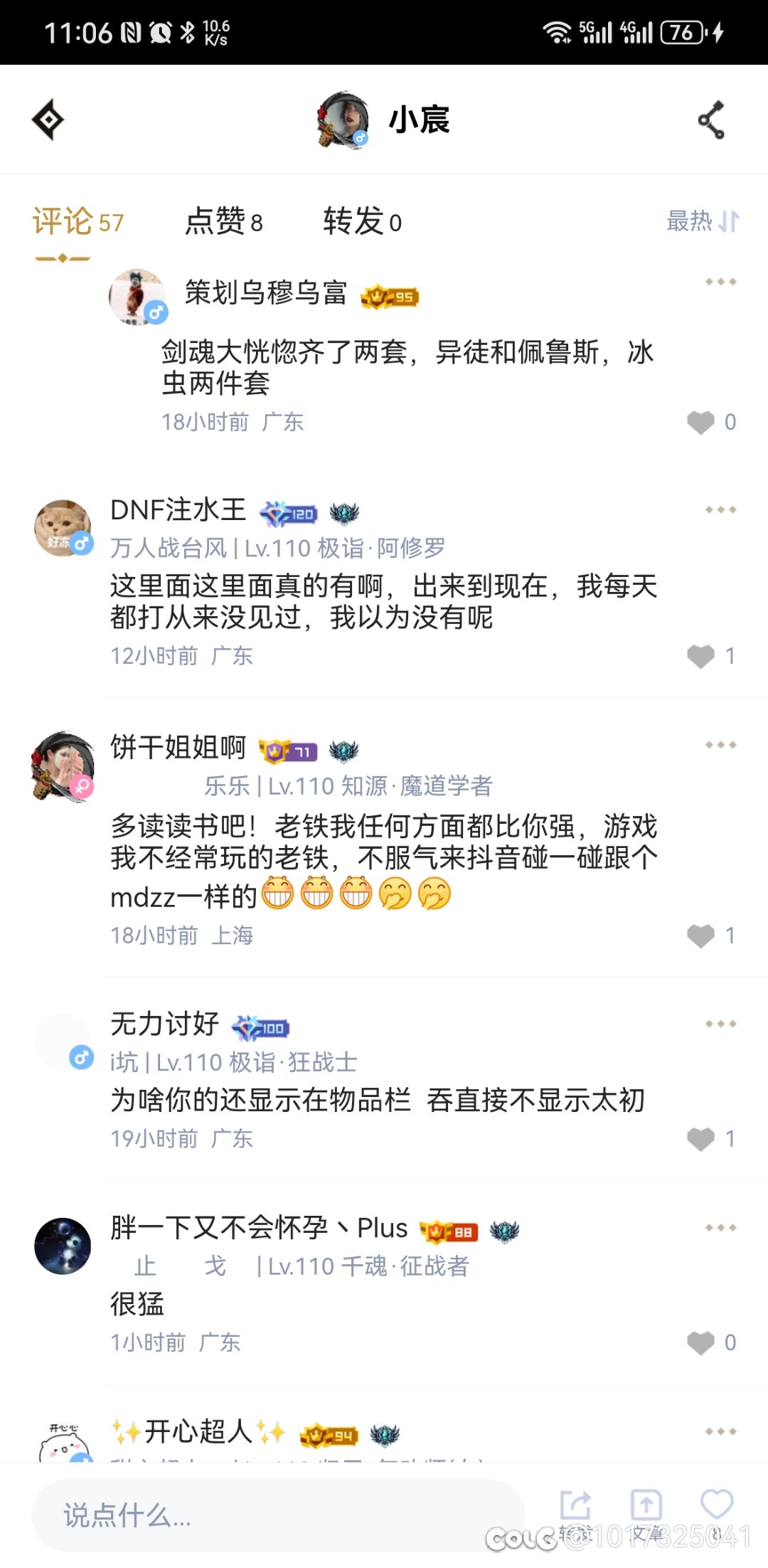Open author 小宸's profile avatar
Viewport: 768px width, 1568px height.
343,120
